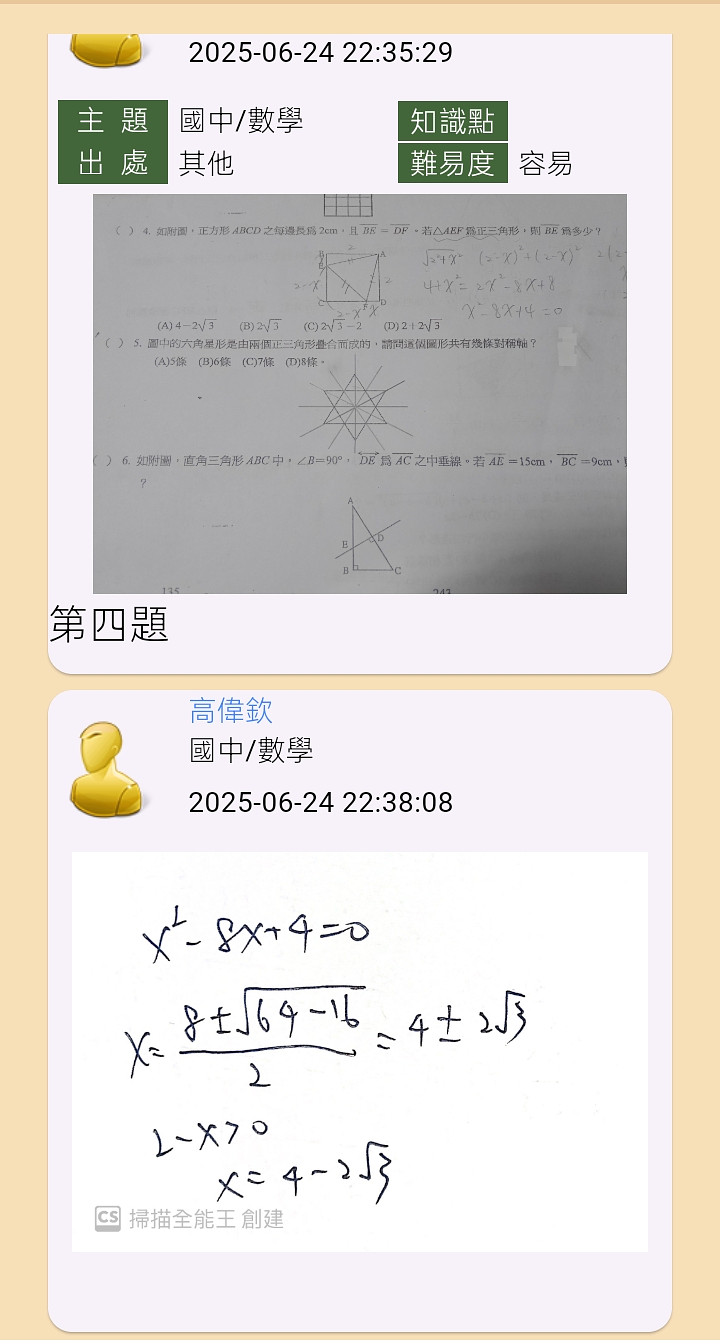Open the question photo with math problems
720x1344 pixels.
point(360,394)
